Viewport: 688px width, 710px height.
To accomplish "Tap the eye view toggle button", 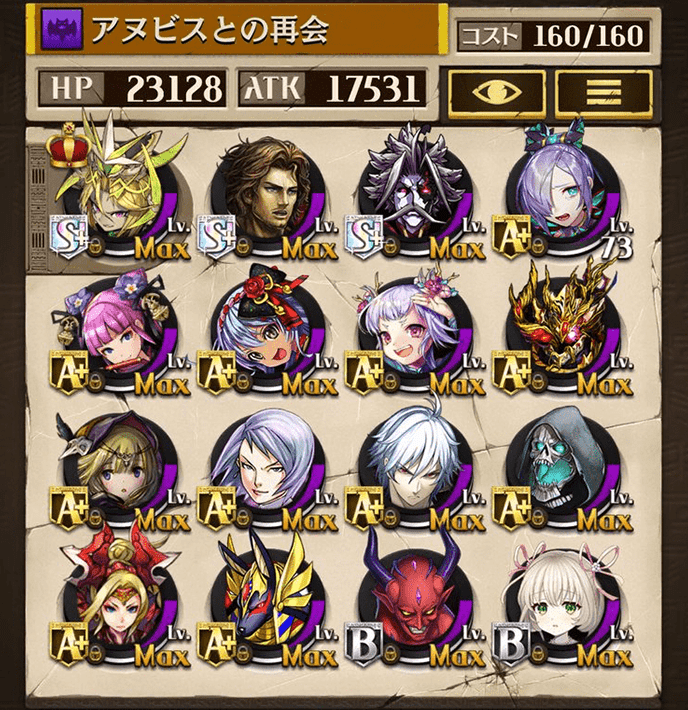I will 495,91.
